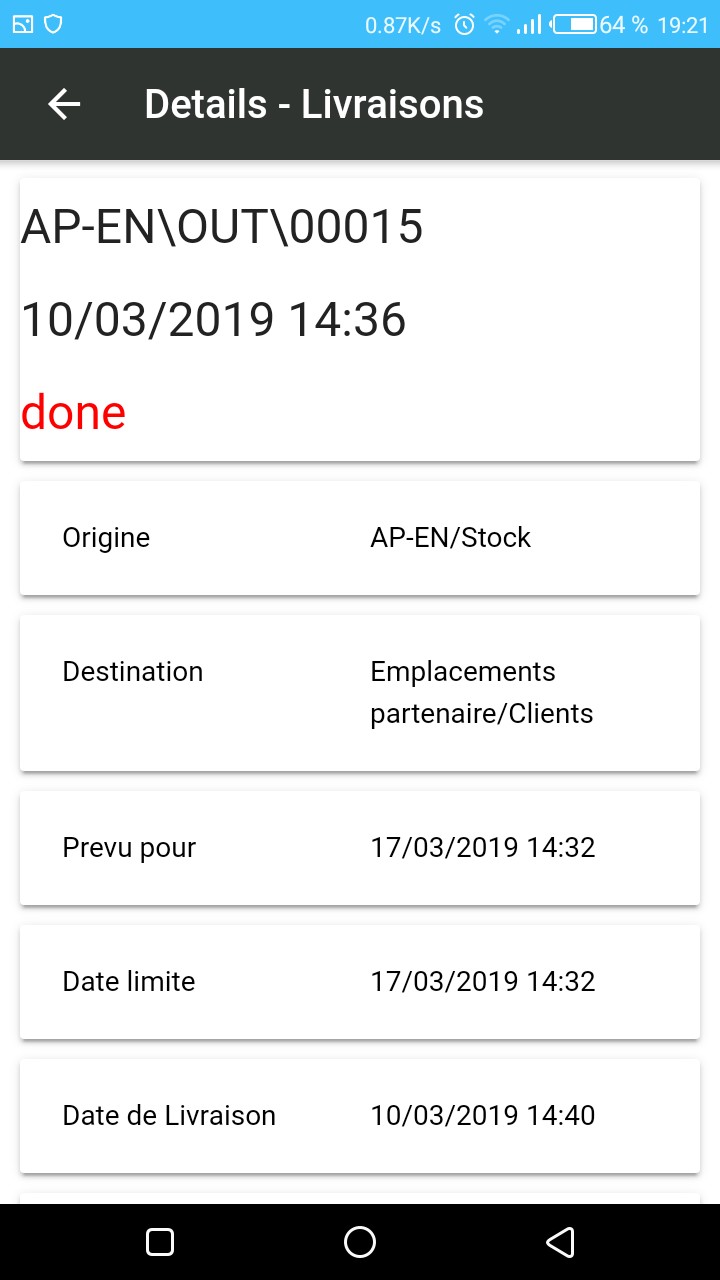Tap the delivery reference AP-EN\OUT\00015

coord(222,226)
